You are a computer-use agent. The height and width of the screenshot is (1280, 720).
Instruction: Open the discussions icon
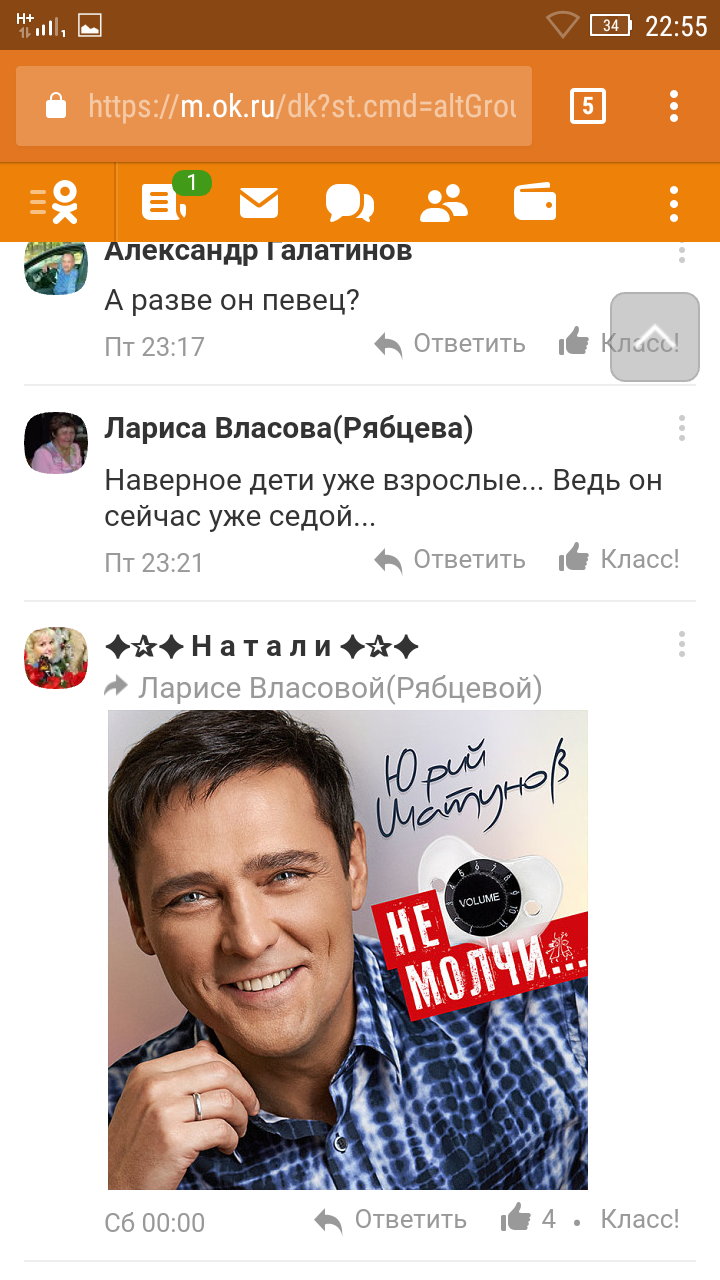tap(349, 203)
